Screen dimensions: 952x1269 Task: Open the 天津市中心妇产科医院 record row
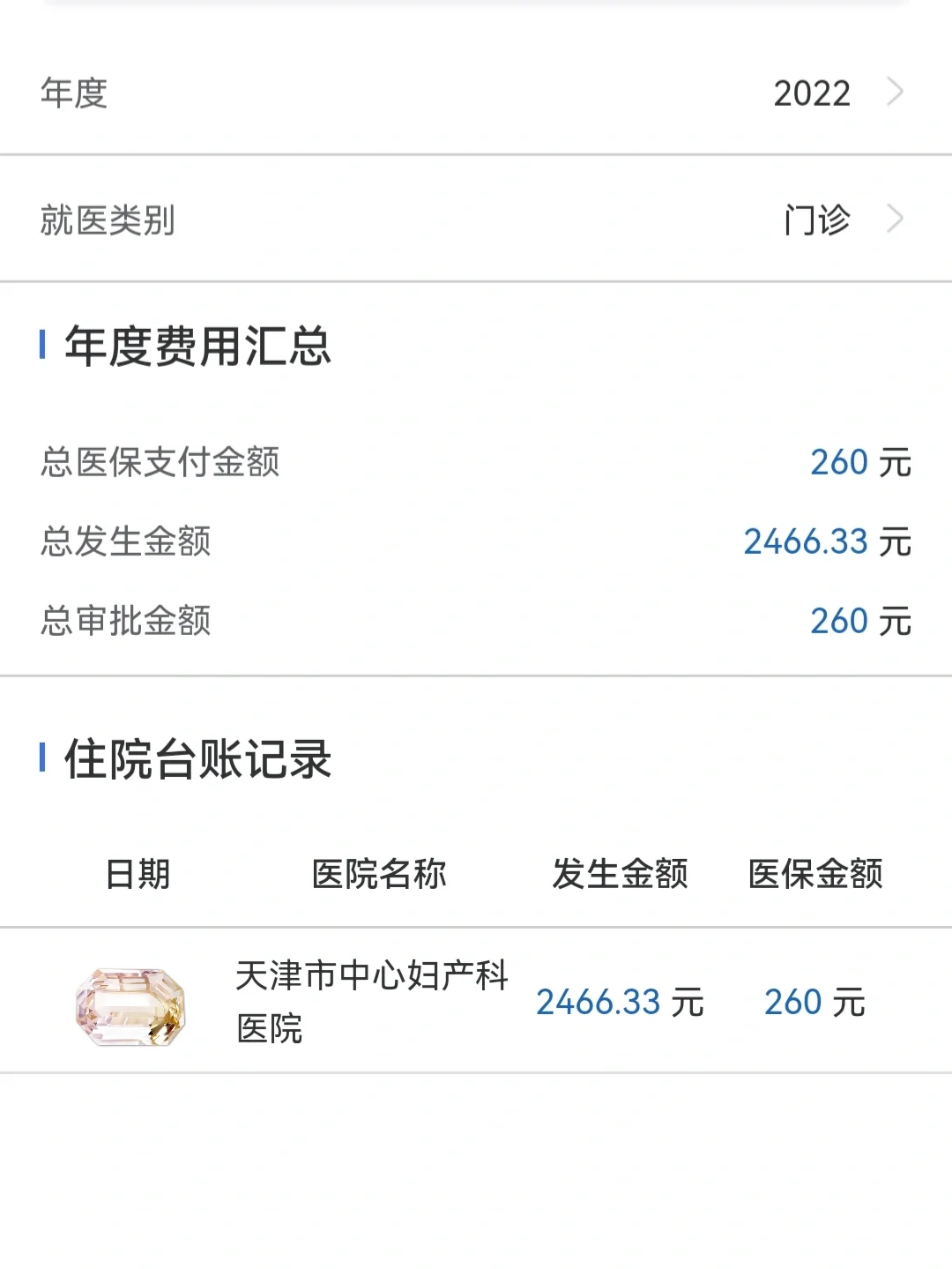[x=476, y=1002]
